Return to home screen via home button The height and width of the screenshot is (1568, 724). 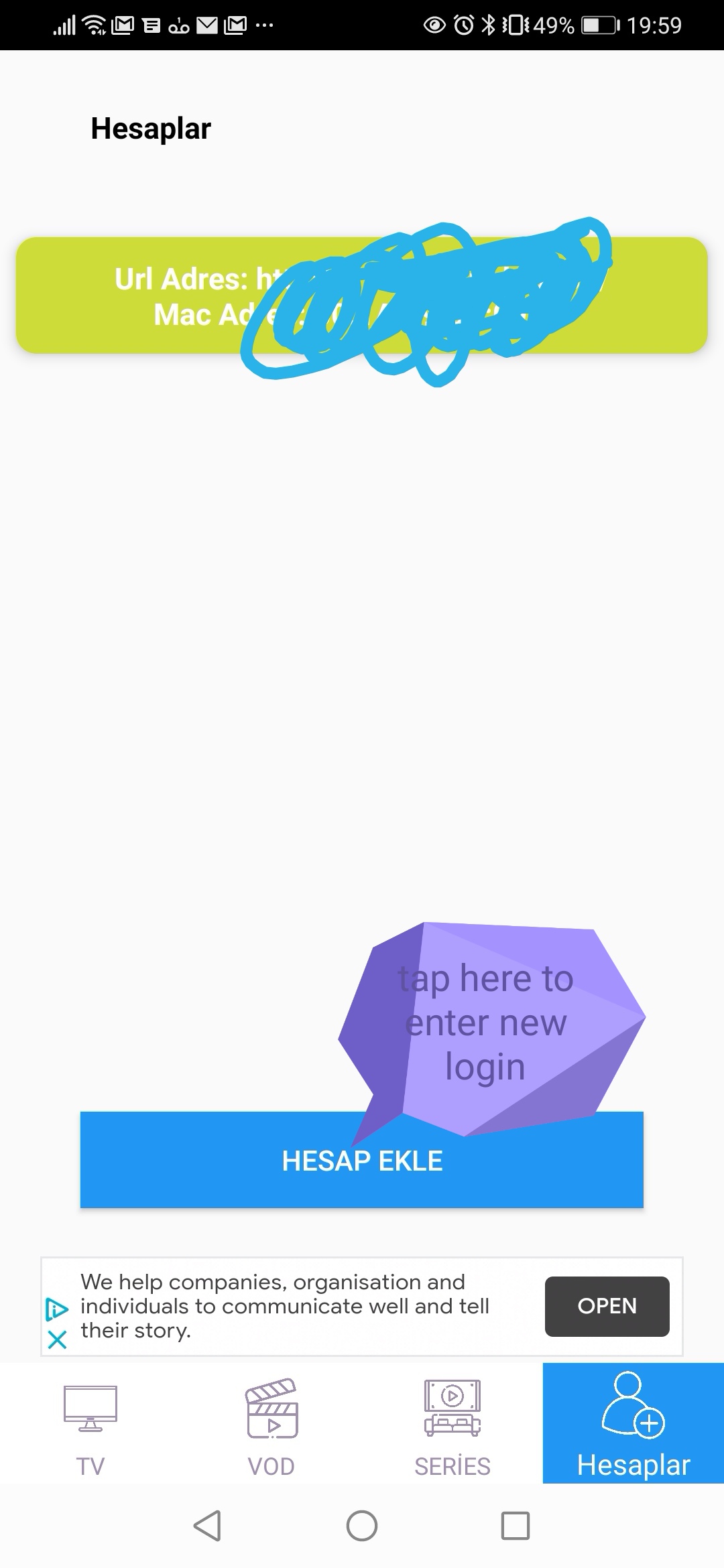362,1526
